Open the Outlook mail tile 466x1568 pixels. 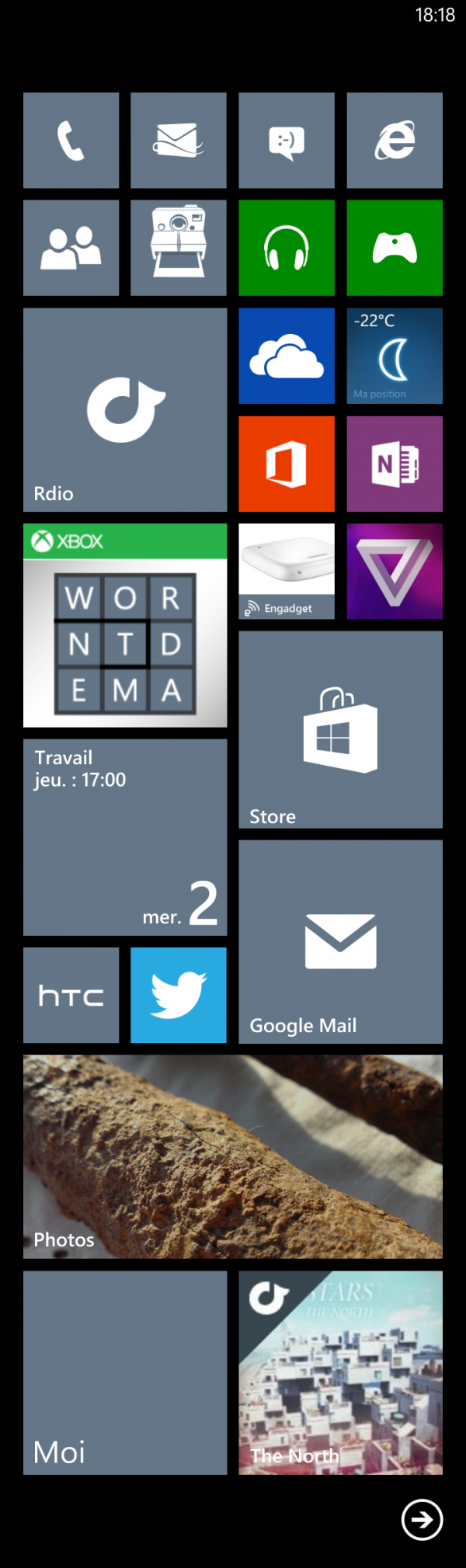pyautogui.click(x=179, y=141)
